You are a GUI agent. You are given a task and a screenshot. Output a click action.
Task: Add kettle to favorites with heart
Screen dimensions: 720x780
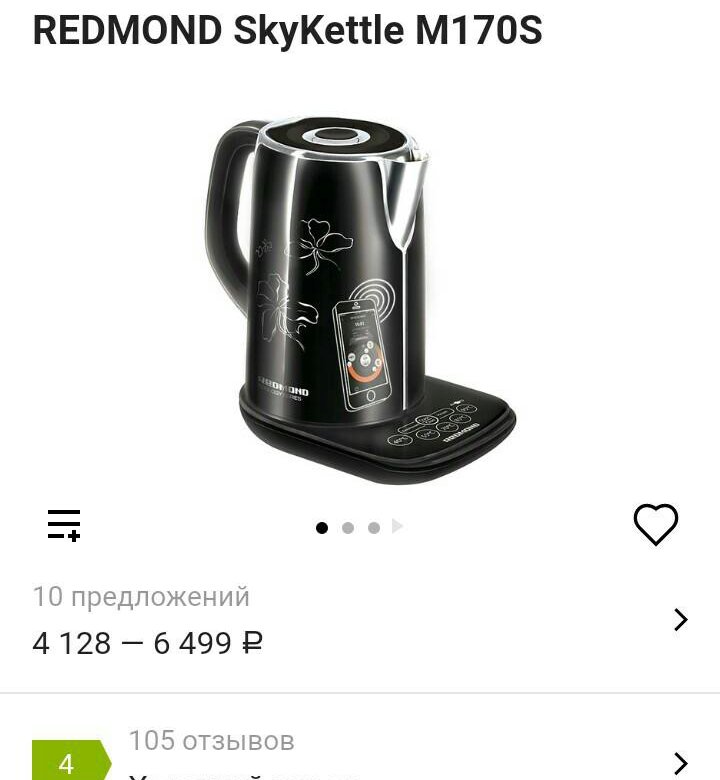[x=656, y=524]
